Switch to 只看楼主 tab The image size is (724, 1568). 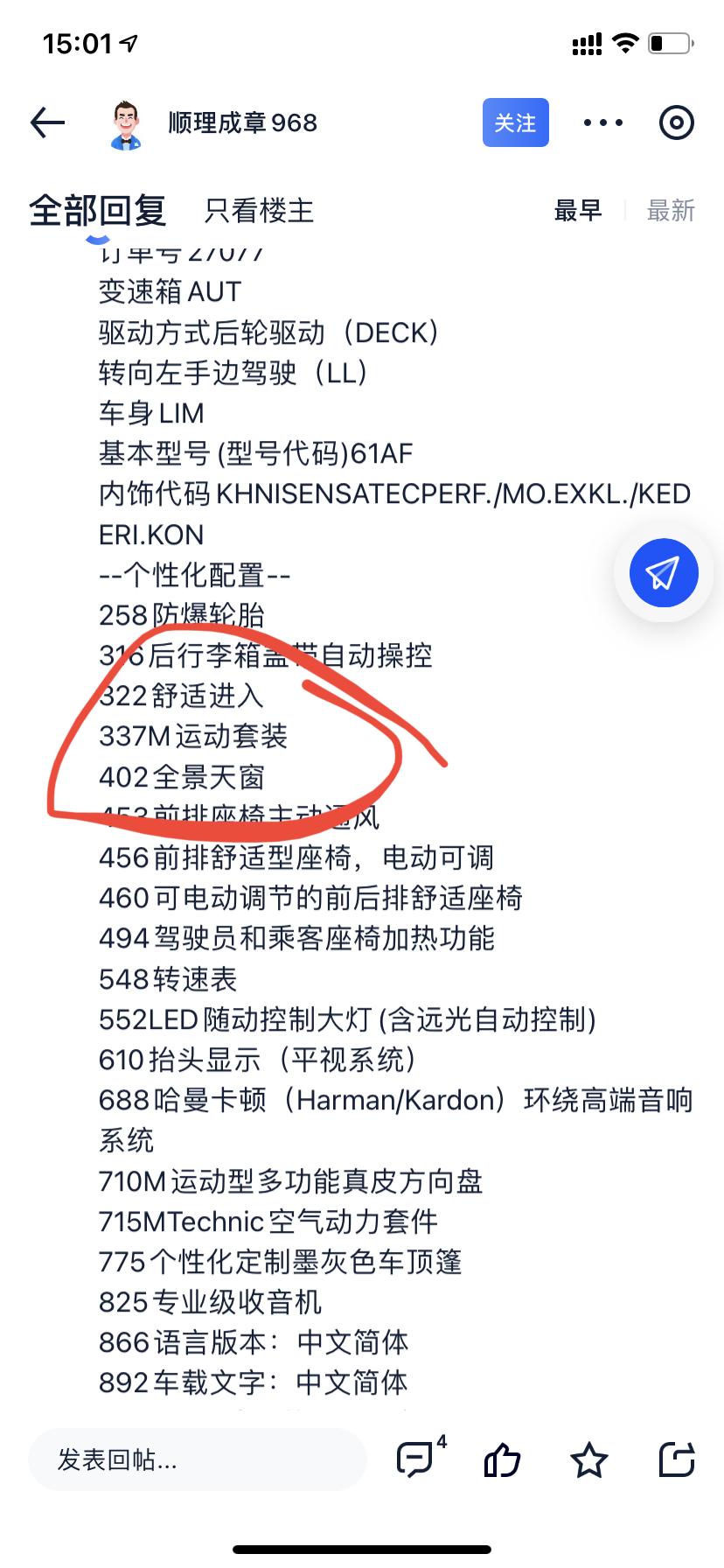coord(259,211)
